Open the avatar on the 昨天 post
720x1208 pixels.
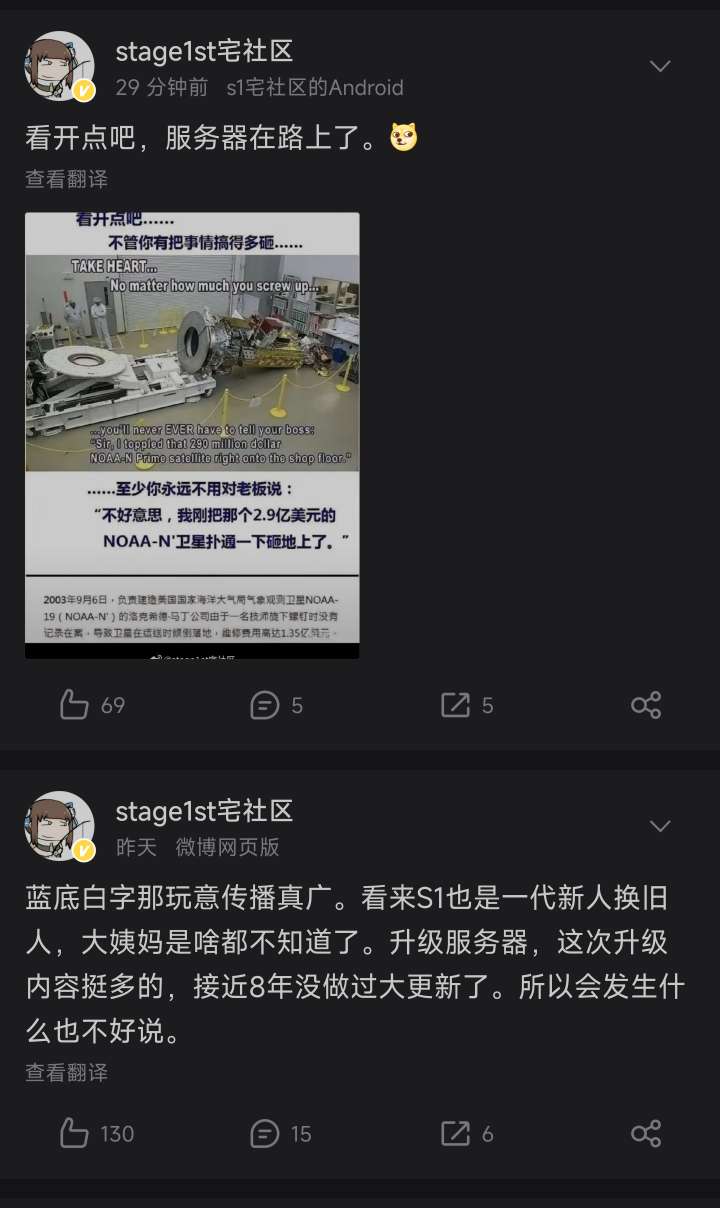point(59,826)
